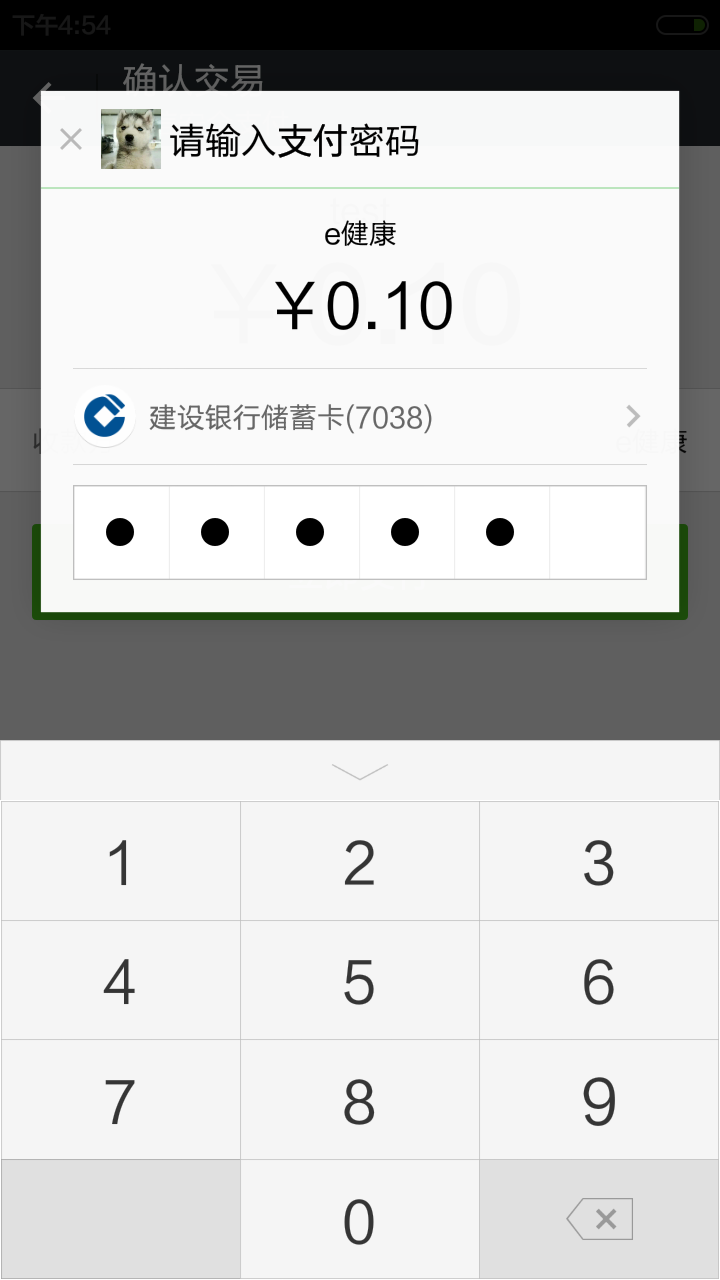The image size is (720, 1280).
Task: Enter digit 8 on keypad
Action: (x=360, y=1100)
